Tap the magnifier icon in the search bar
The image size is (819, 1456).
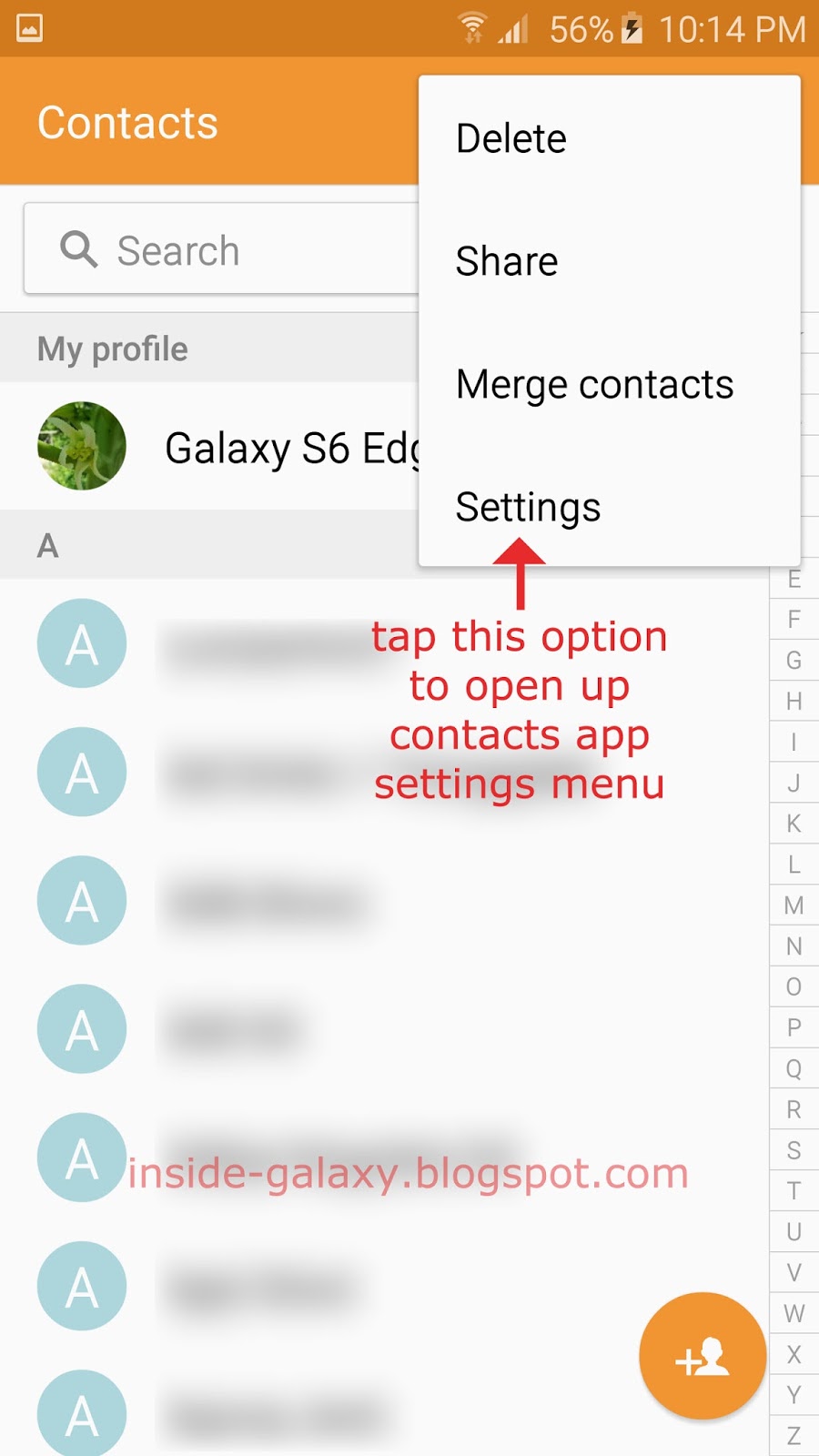click(x=78, y=250)
